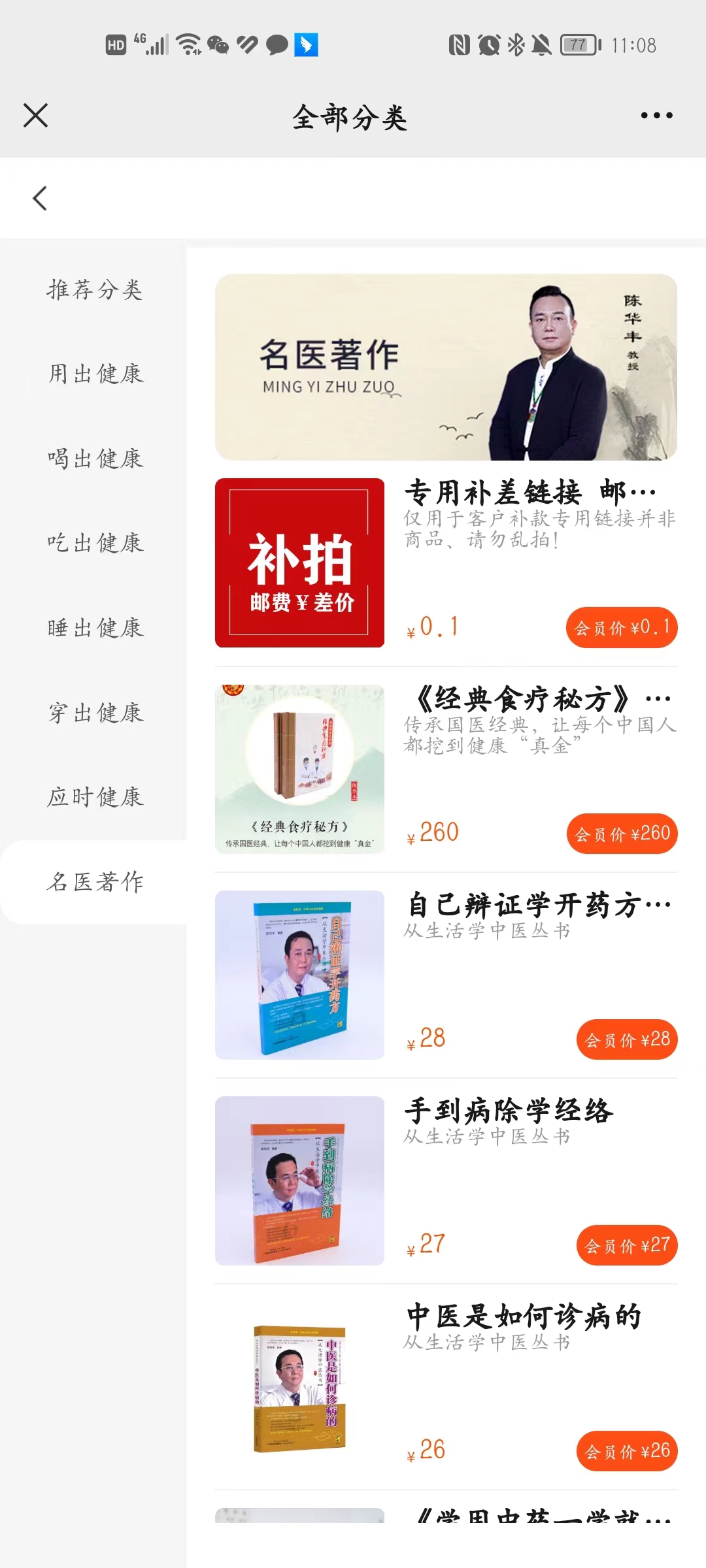Viewport: 706px width, 1568px height.
Task: Tap the 会员价 ¥260 button
Action: tap(622, 834)
